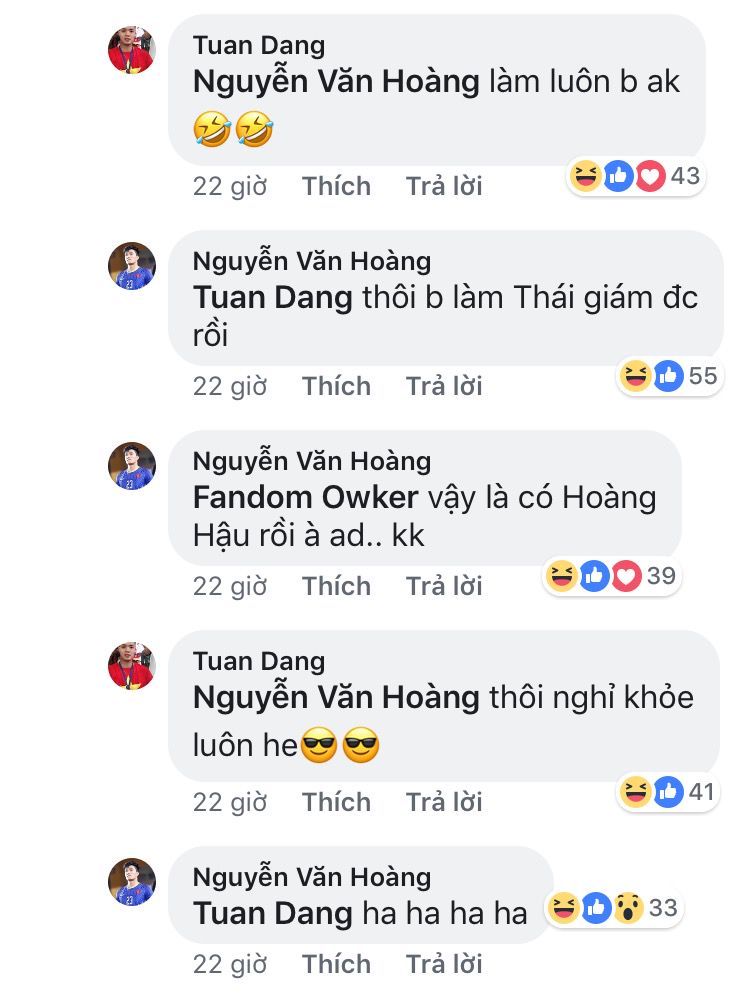Screen dimensions: 750x995
Task: Tap Thích on the 'làm luôn b ak' comment
Action: 336,186
